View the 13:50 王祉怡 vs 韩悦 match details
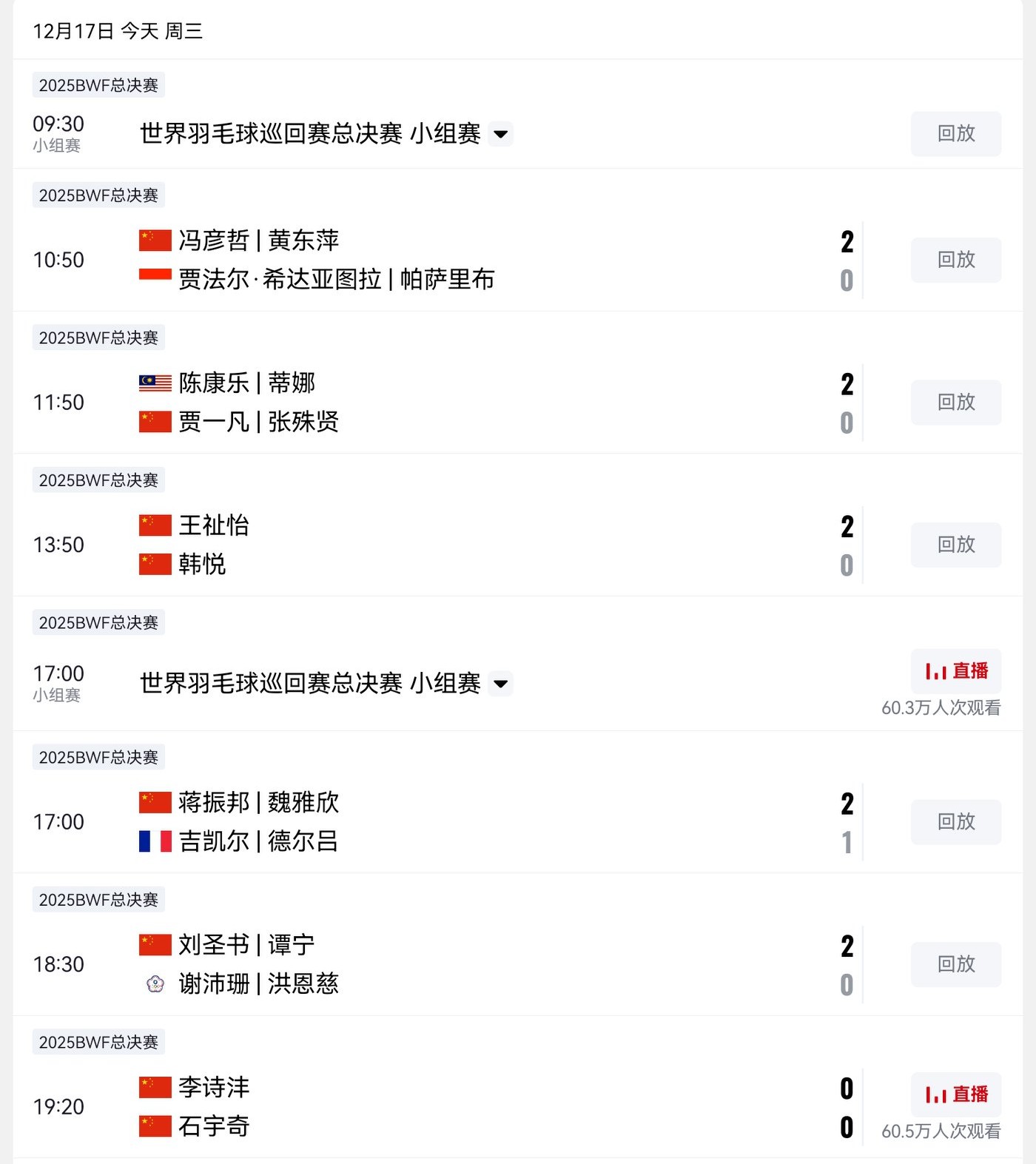 pyautogui.click(x=444, y=545)
